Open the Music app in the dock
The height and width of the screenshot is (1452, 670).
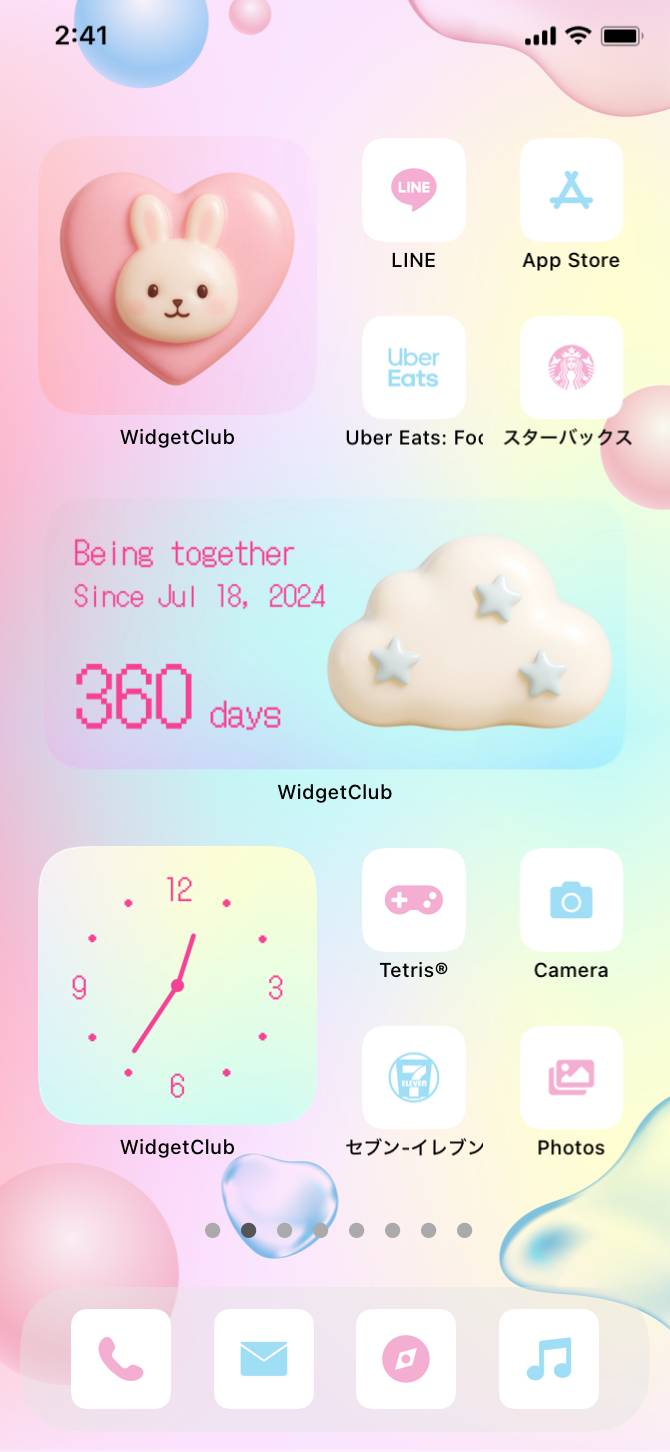pos(549,1359)
